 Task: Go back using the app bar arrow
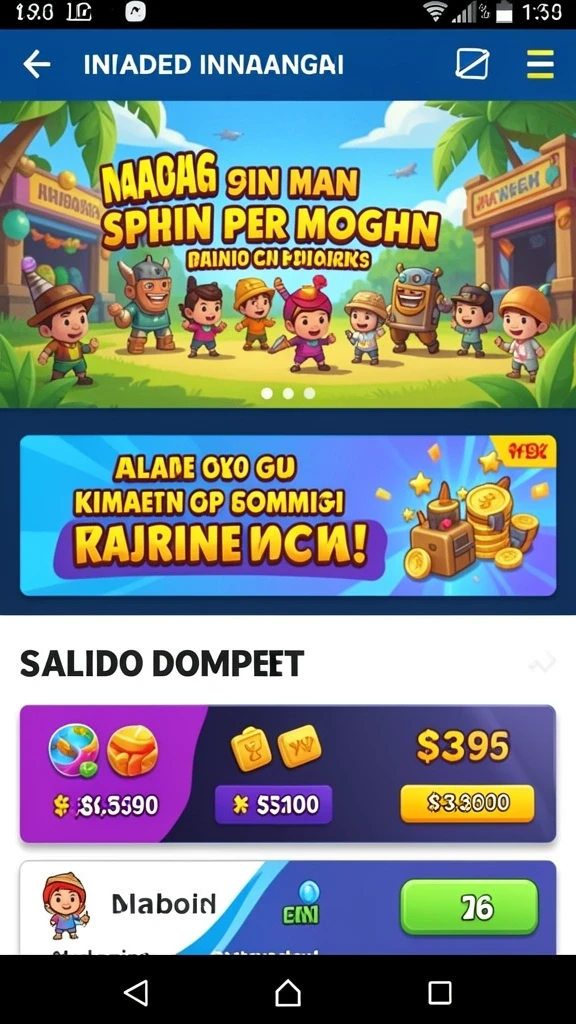37,64
